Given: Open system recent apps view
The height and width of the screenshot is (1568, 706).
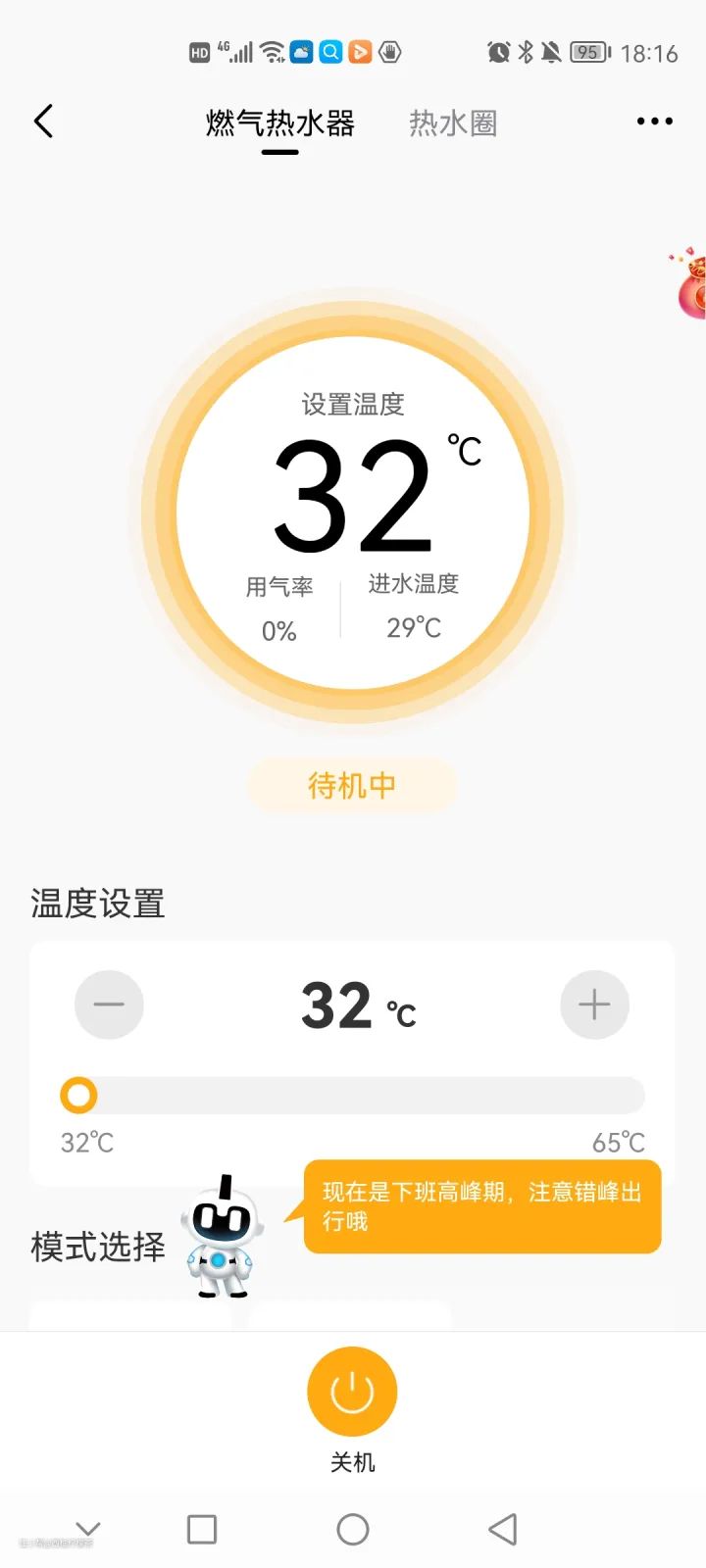Looking at the screenshot, I should click(202, 1529).
